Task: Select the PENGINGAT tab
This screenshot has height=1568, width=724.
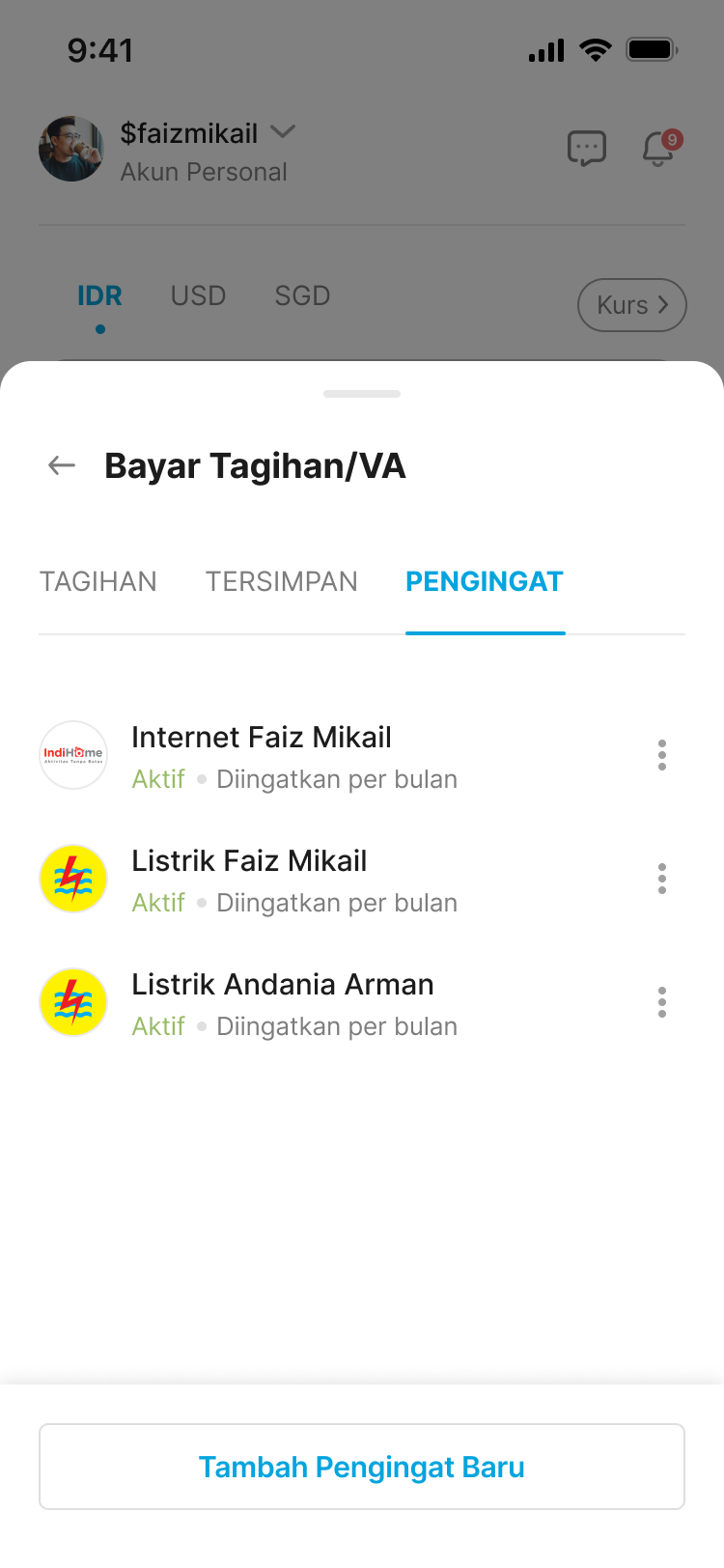Action: pos(485,581)
